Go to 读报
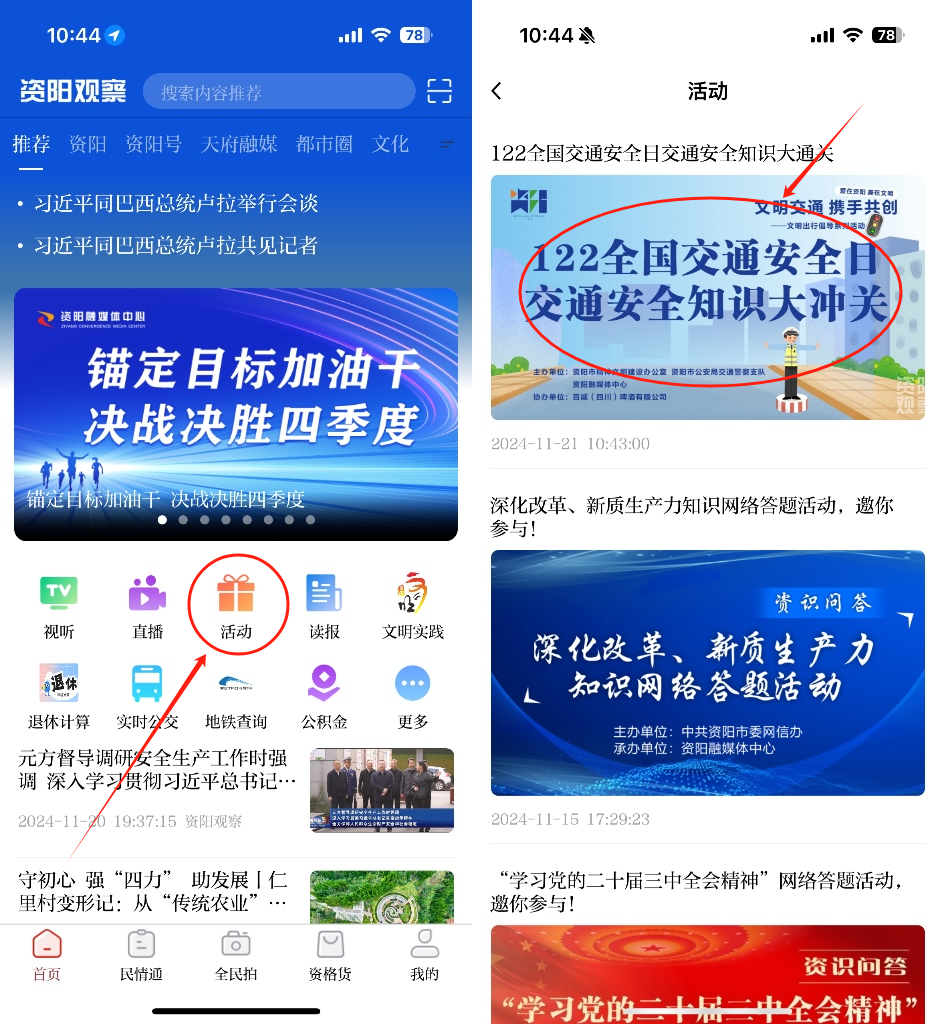This screenshot has width=944, height=1024. tap(324, 605)
